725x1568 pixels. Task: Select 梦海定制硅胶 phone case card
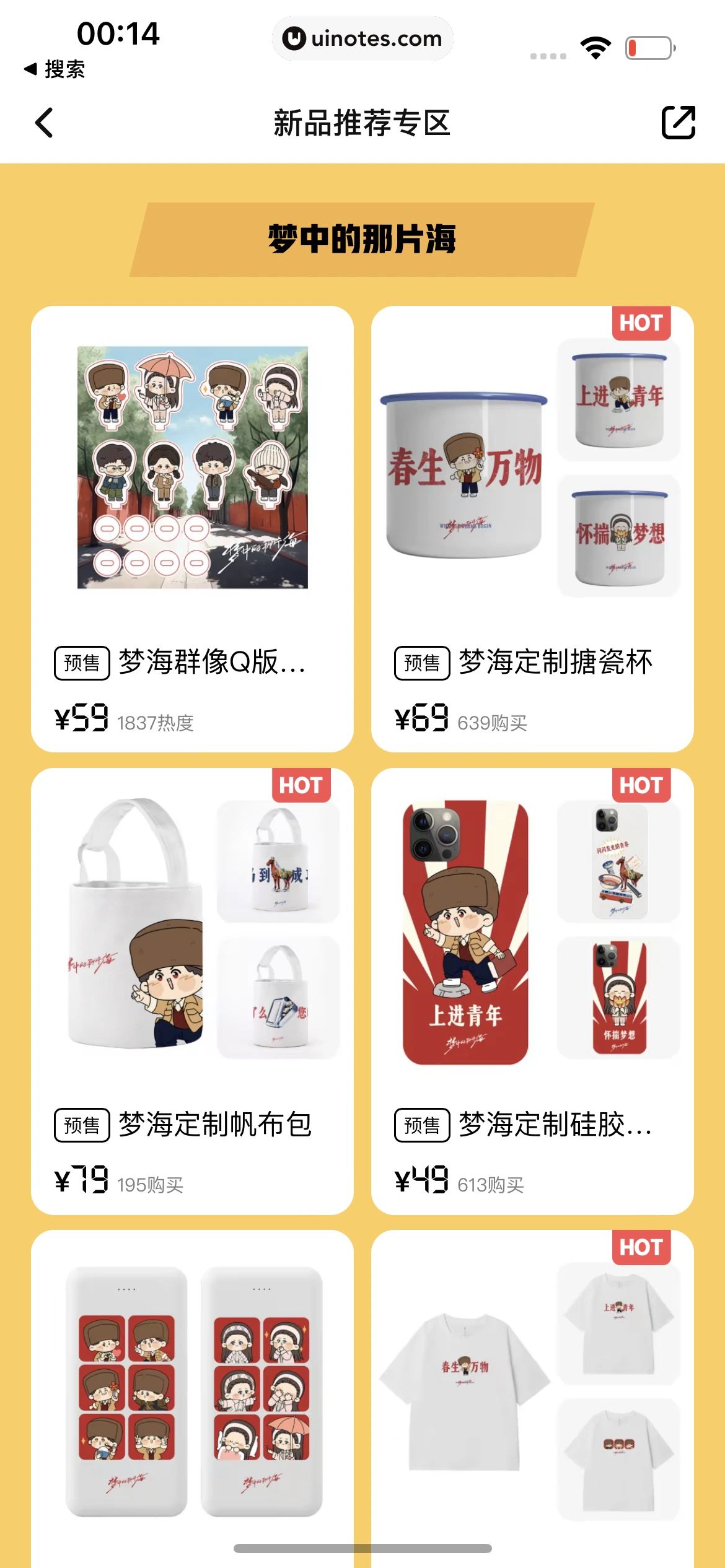coord(532,991)
